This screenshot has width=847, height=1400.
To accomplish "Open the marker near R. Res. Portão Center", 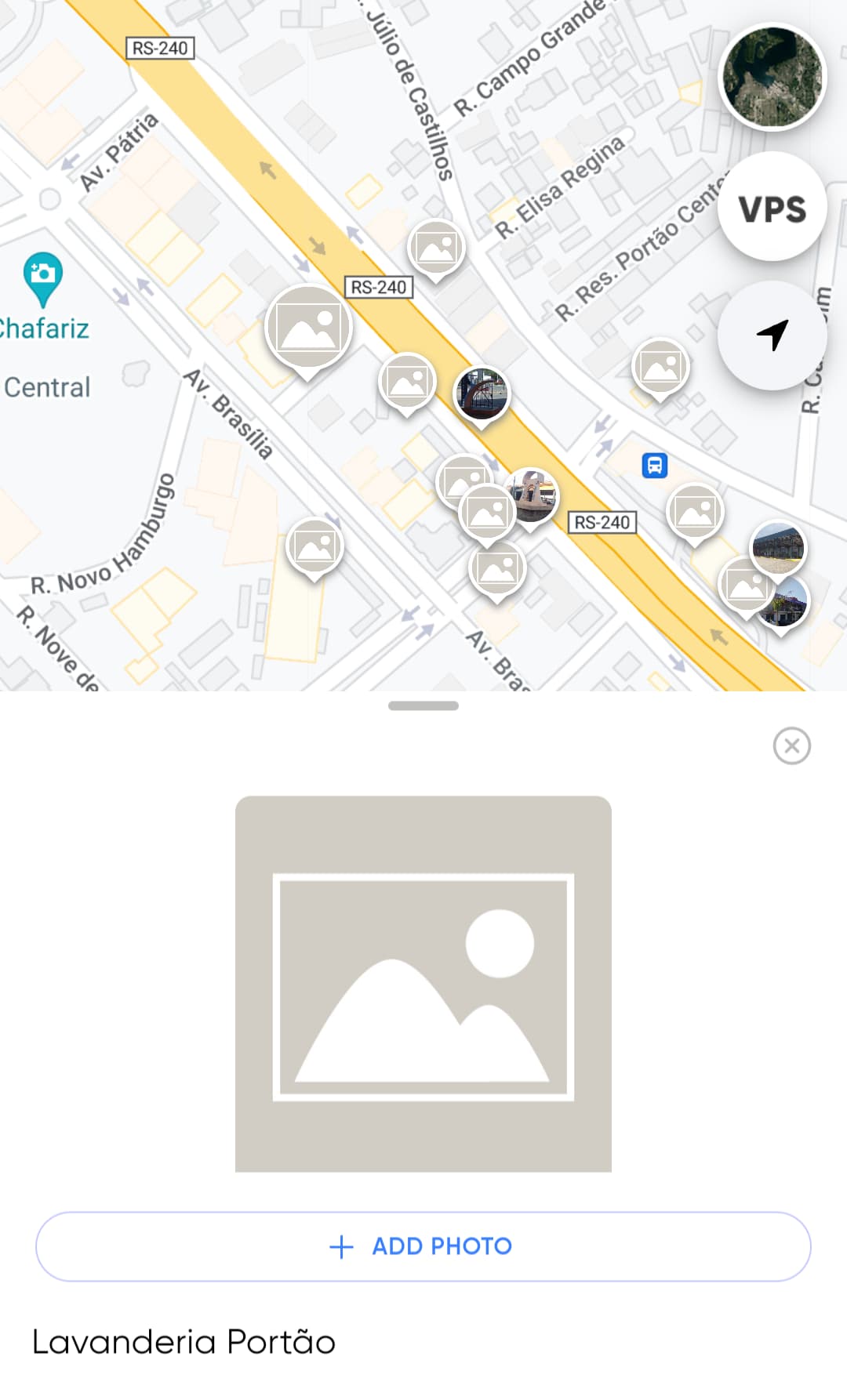I will 660,368.
